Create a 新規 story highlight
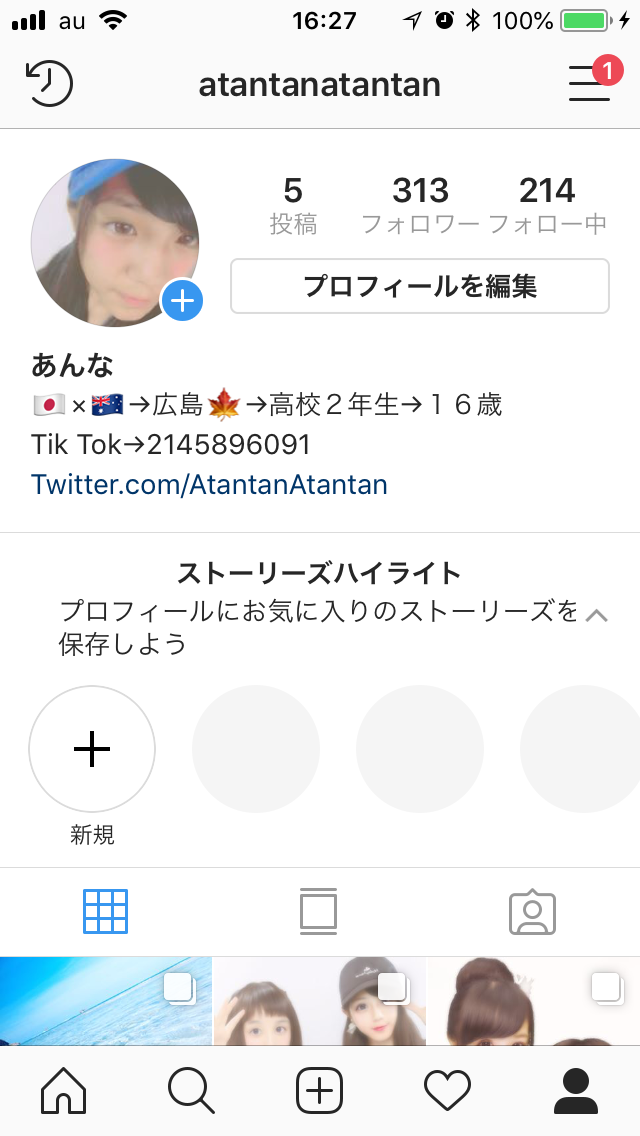Screen dimensions: 640x1136 point(92,749)
